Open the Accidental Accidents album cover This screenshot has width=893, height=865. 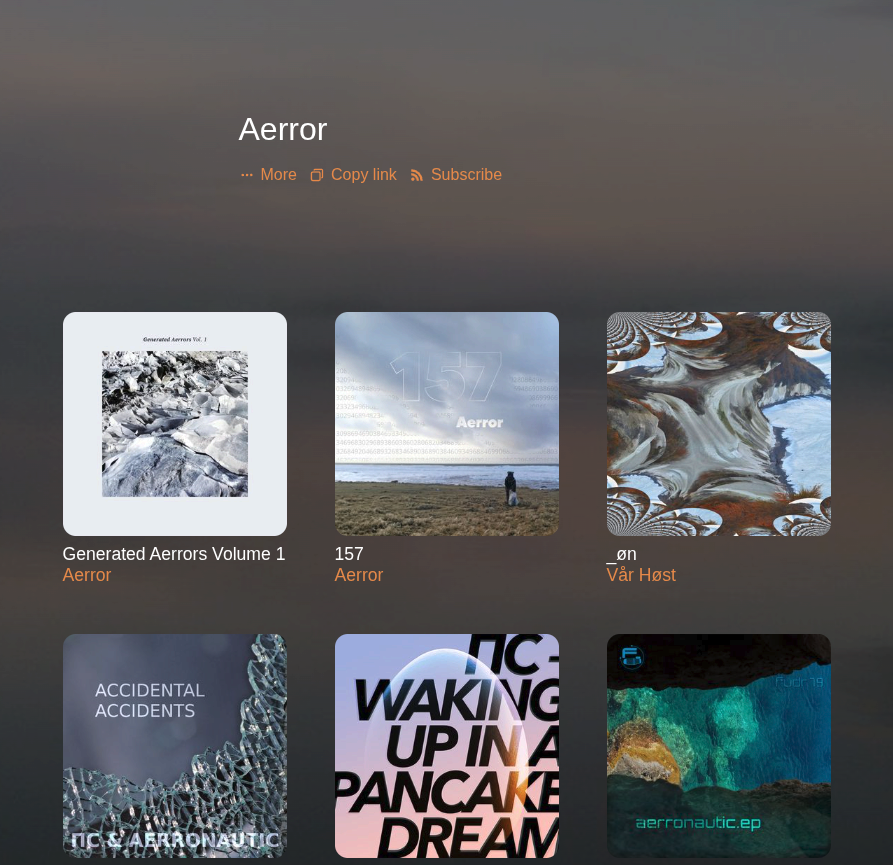coord(175,746)
